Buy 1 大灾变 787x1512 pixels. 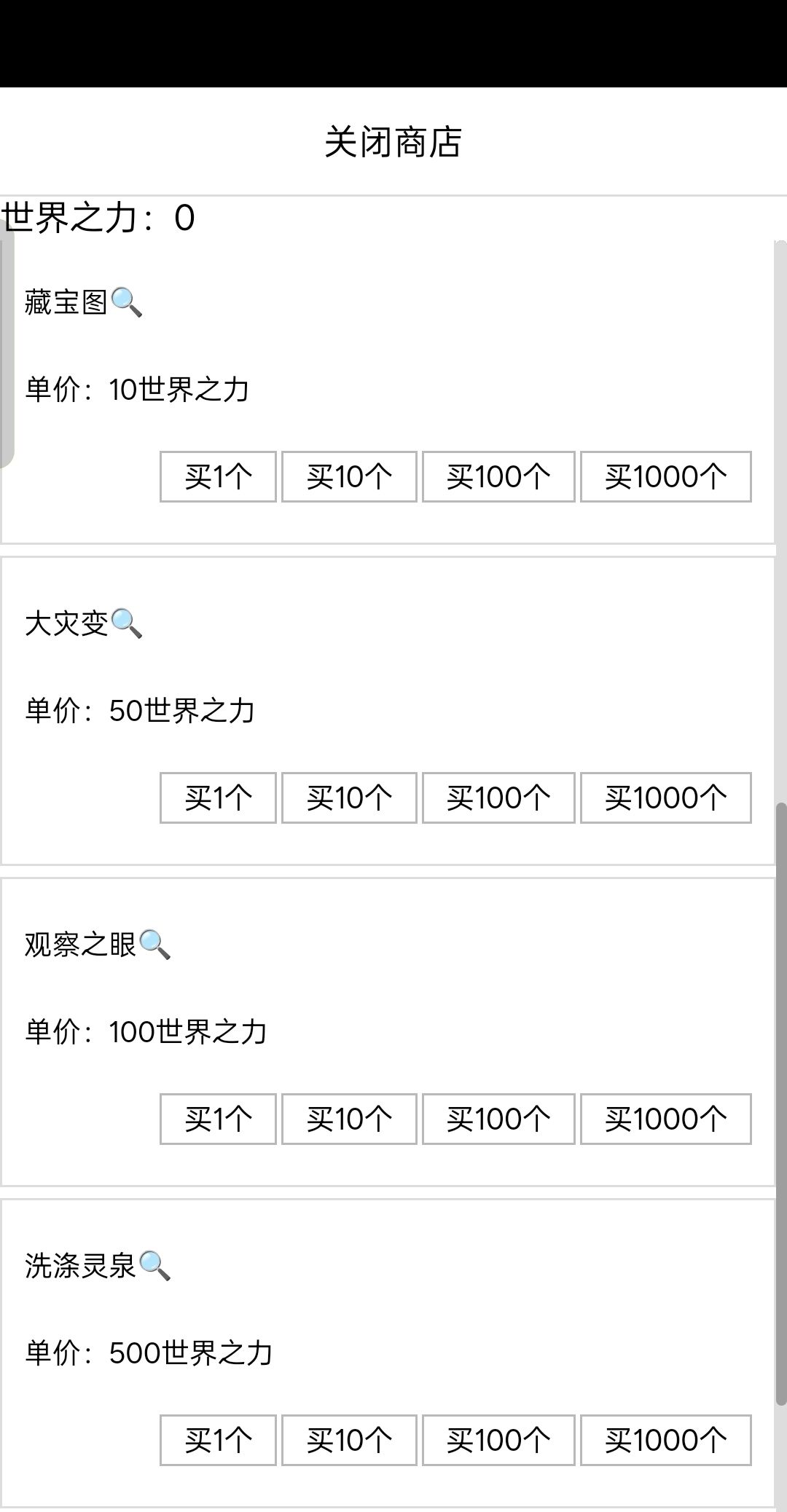point(218,798)
